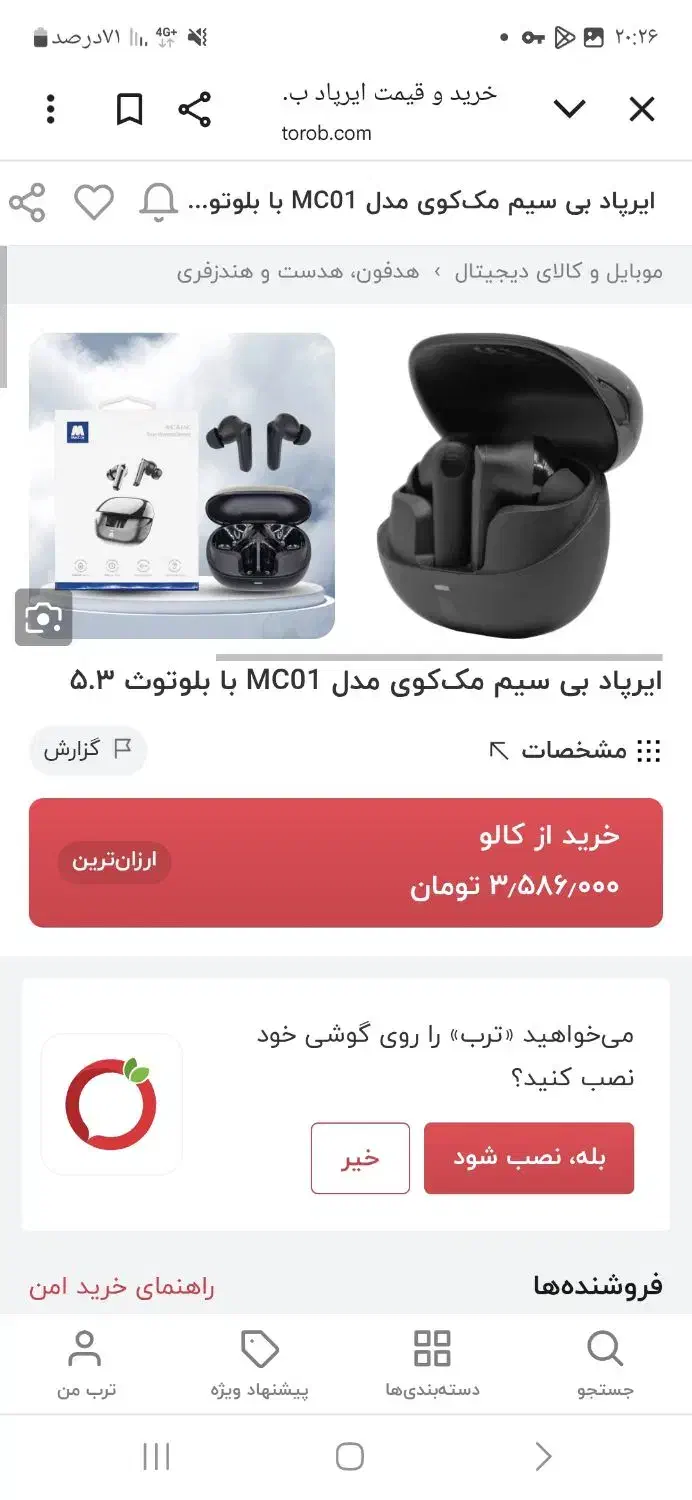Add product to favorites with heart
692x1500 pixels.
(95, 203)
